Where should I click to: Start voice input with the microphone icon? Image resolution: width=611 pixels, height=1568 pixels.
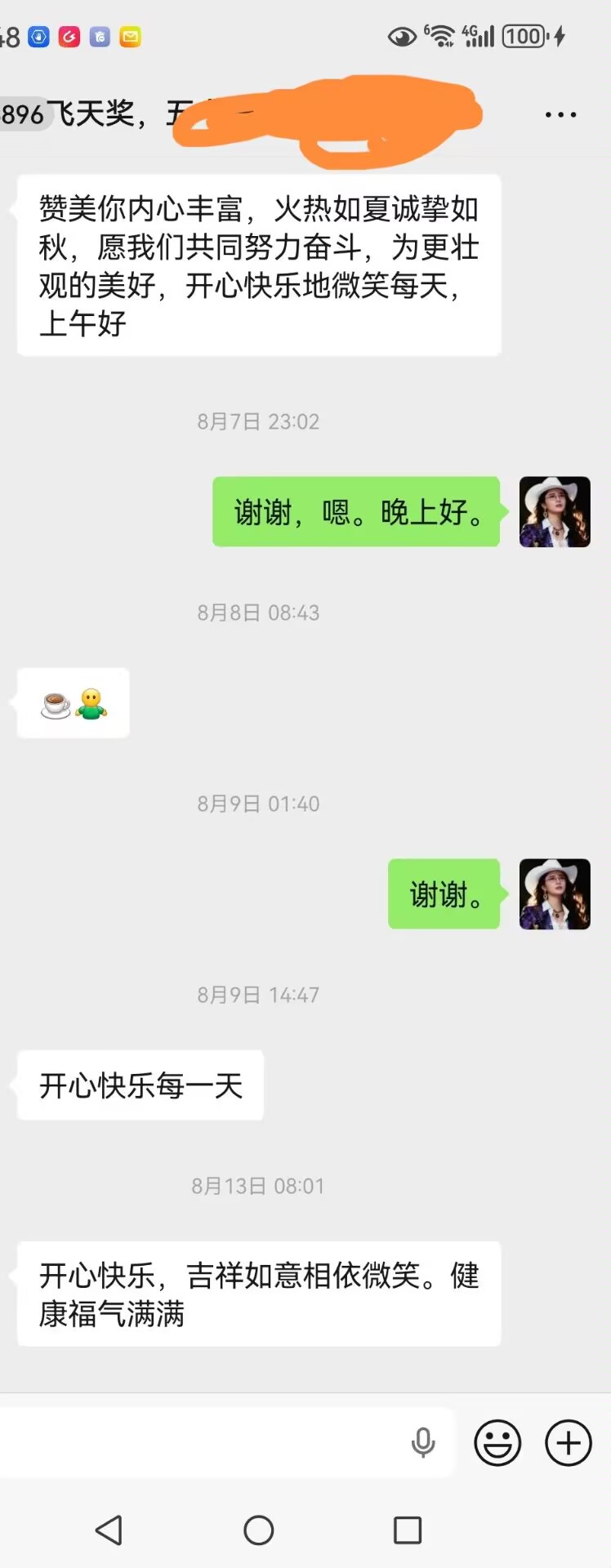click(423, 1443)
